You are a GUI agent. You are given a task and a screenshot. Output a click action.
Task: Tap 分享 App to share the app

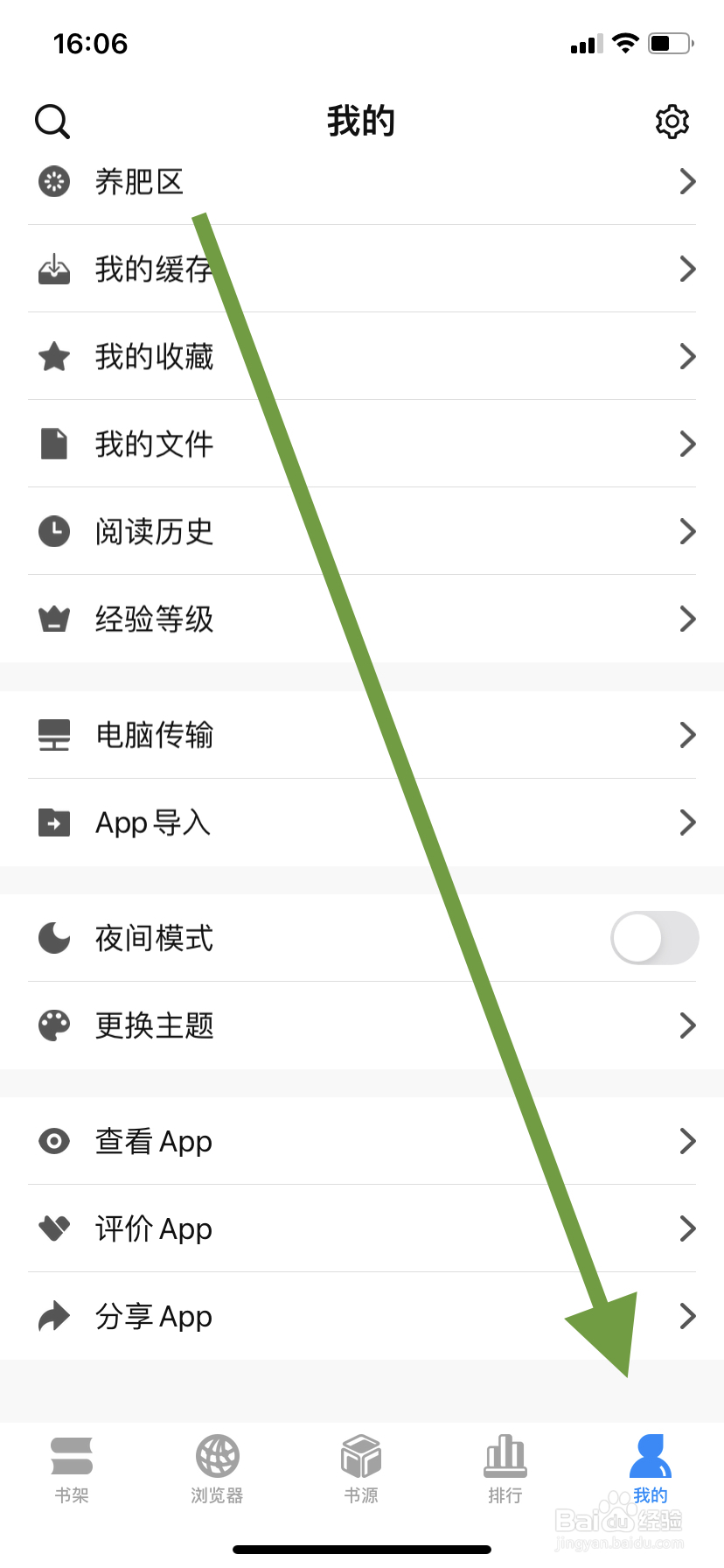pos(154,1316)
